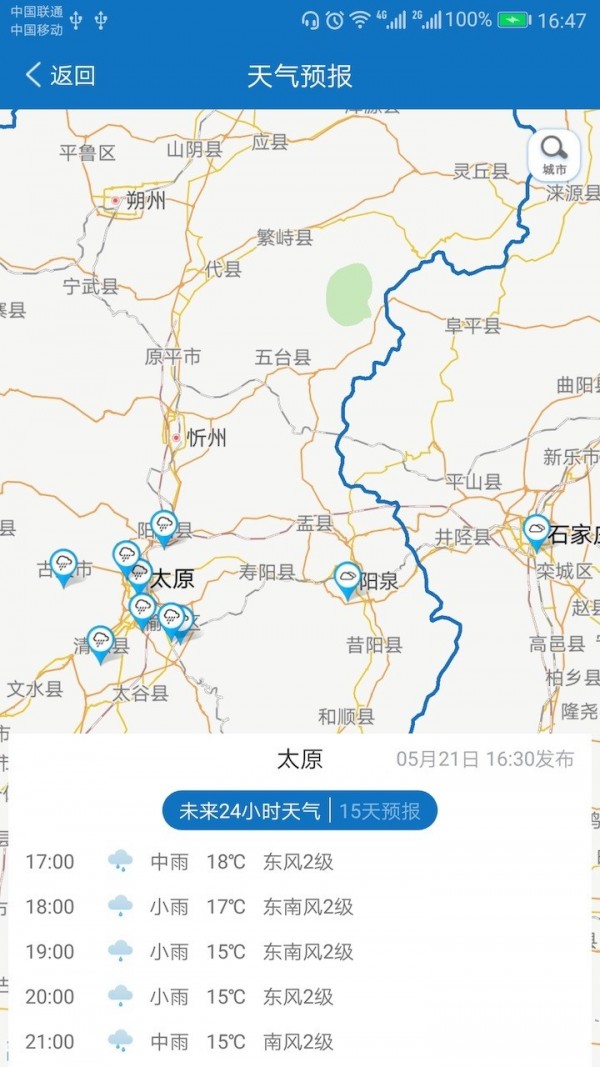Select the 未来24小时天气 tab

pos(249,810)
